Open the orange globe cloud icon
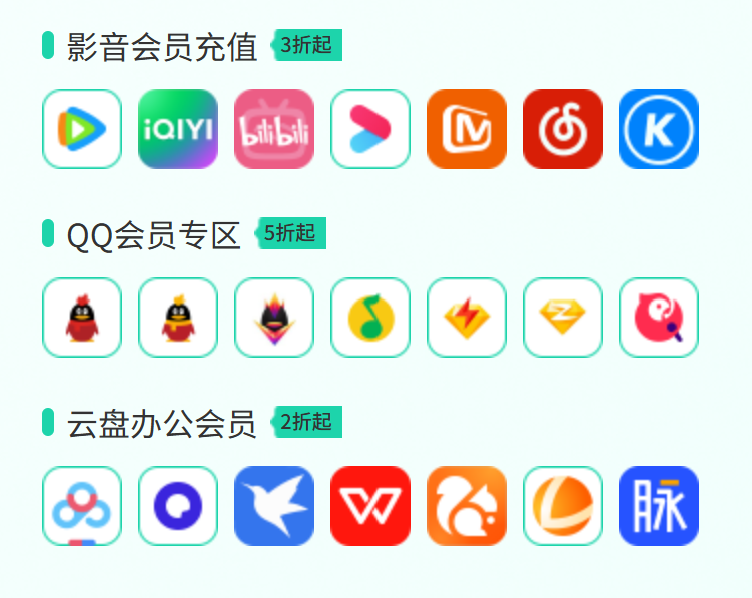The height and width of the screenshot is (598, 752). coord(563,506)
